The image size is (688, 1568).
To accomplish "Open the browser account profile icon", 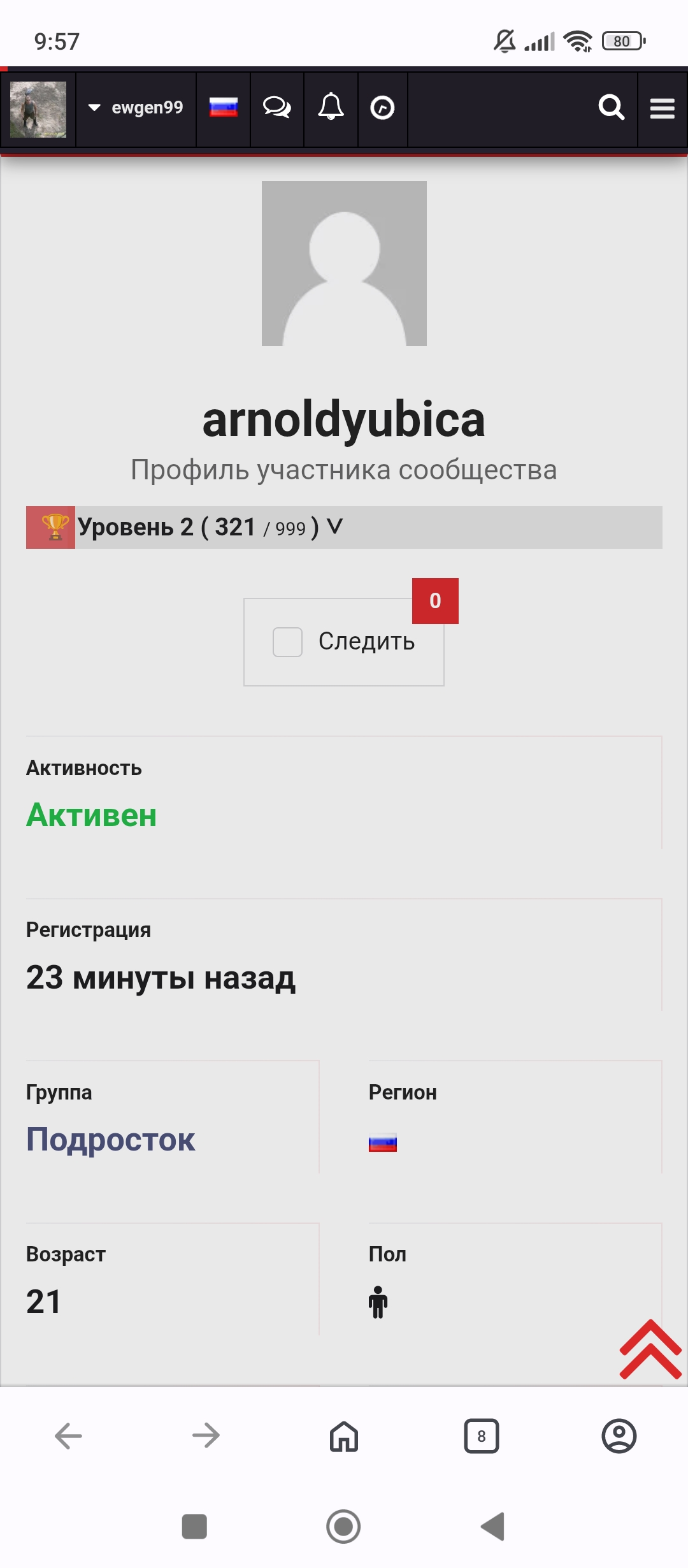I will tap(619, 1436).
